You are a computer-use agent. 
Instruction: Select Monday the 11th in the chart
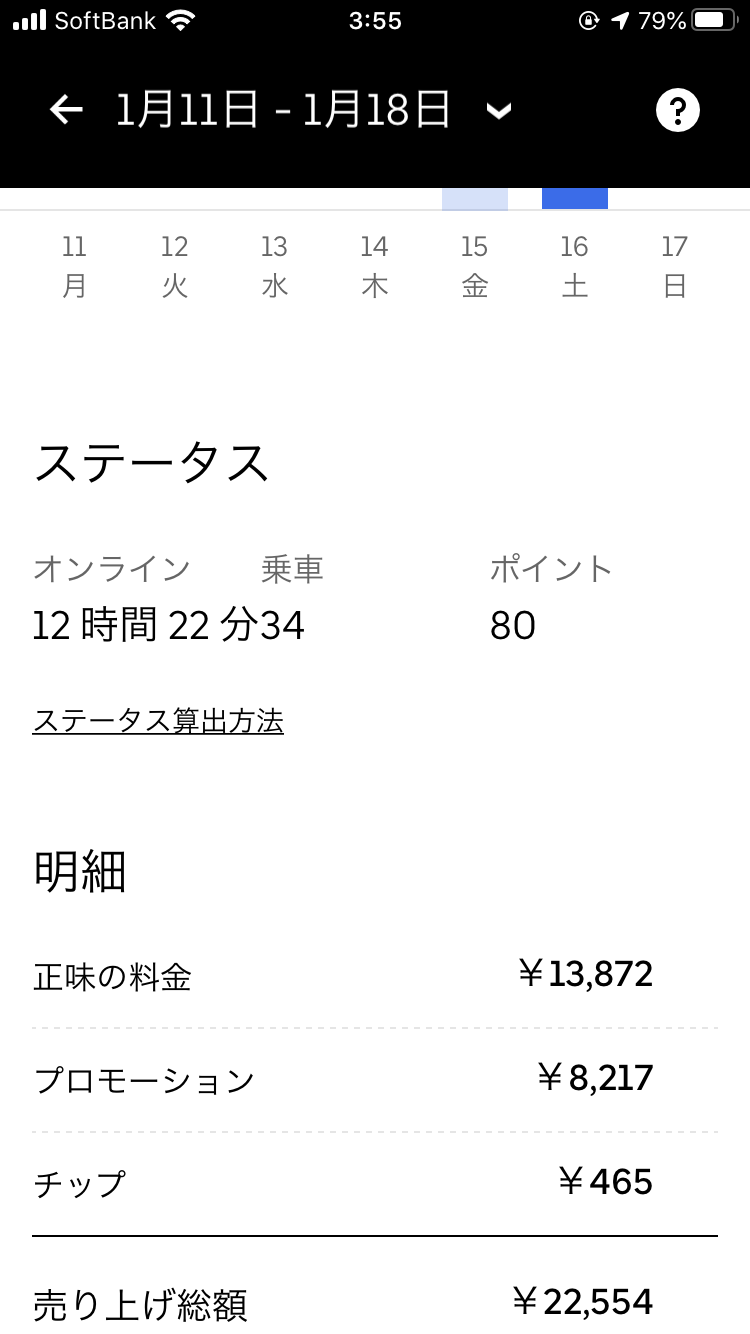tap(74, 266)
